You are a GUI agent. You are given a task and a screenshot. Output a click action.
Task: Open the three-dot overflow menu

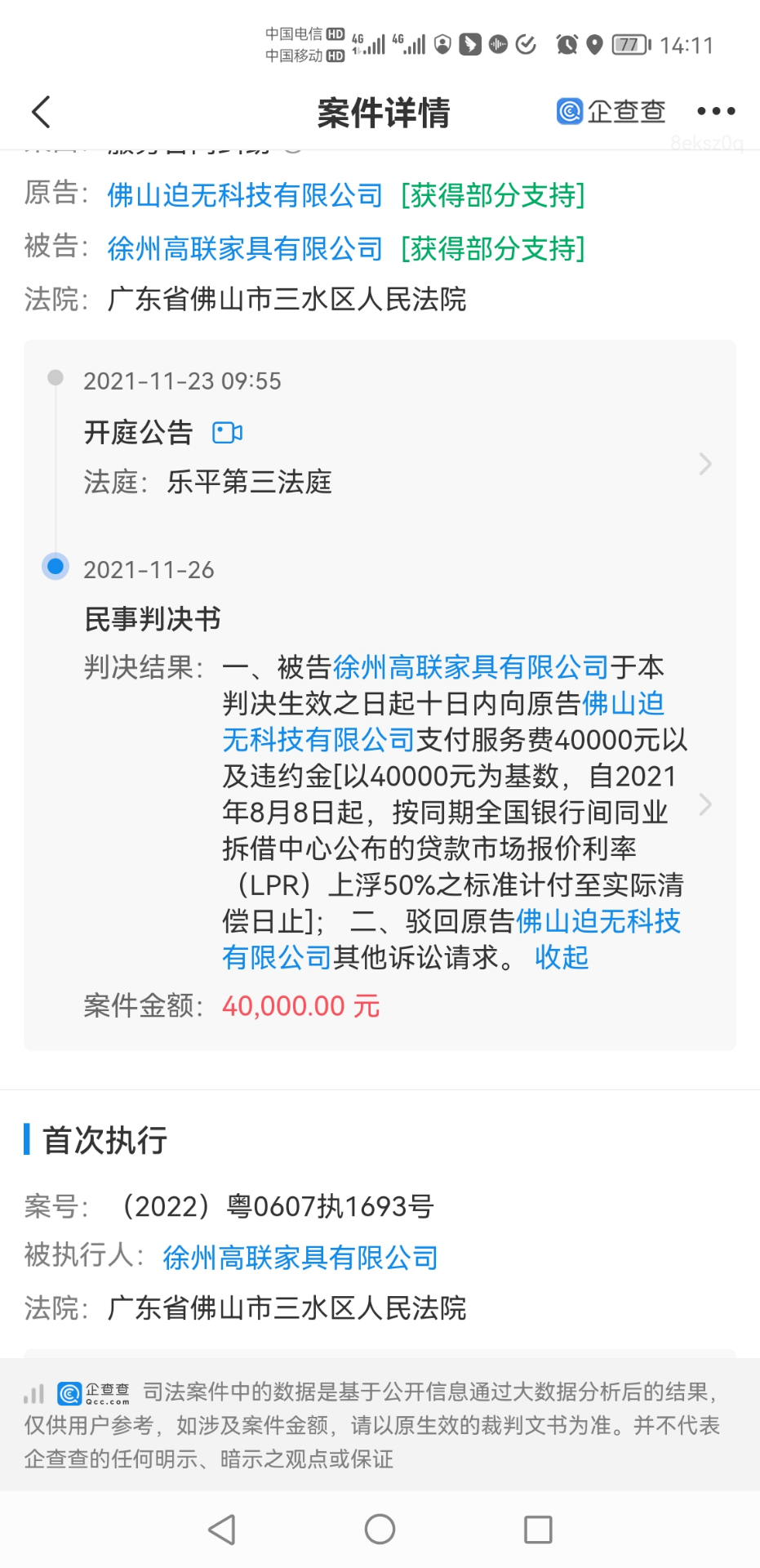tap(715, 111)
